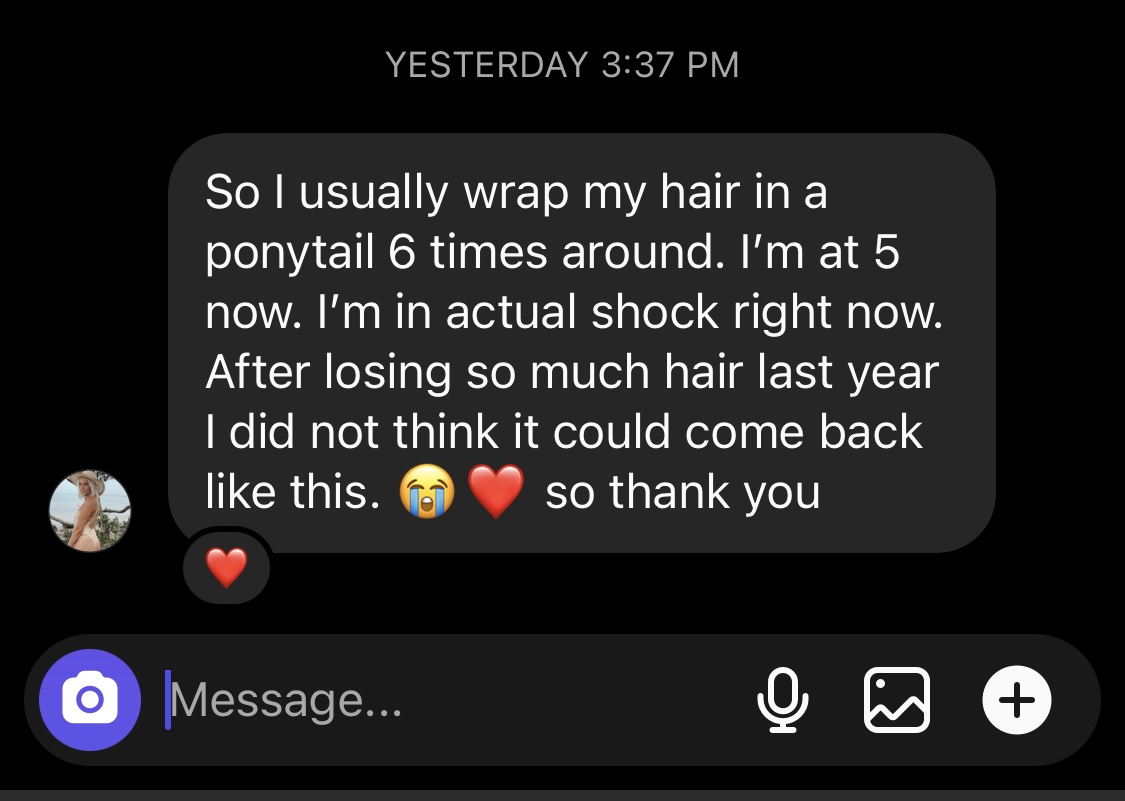
Task: Open the camera from the message bar
Action: pos(89,700)
